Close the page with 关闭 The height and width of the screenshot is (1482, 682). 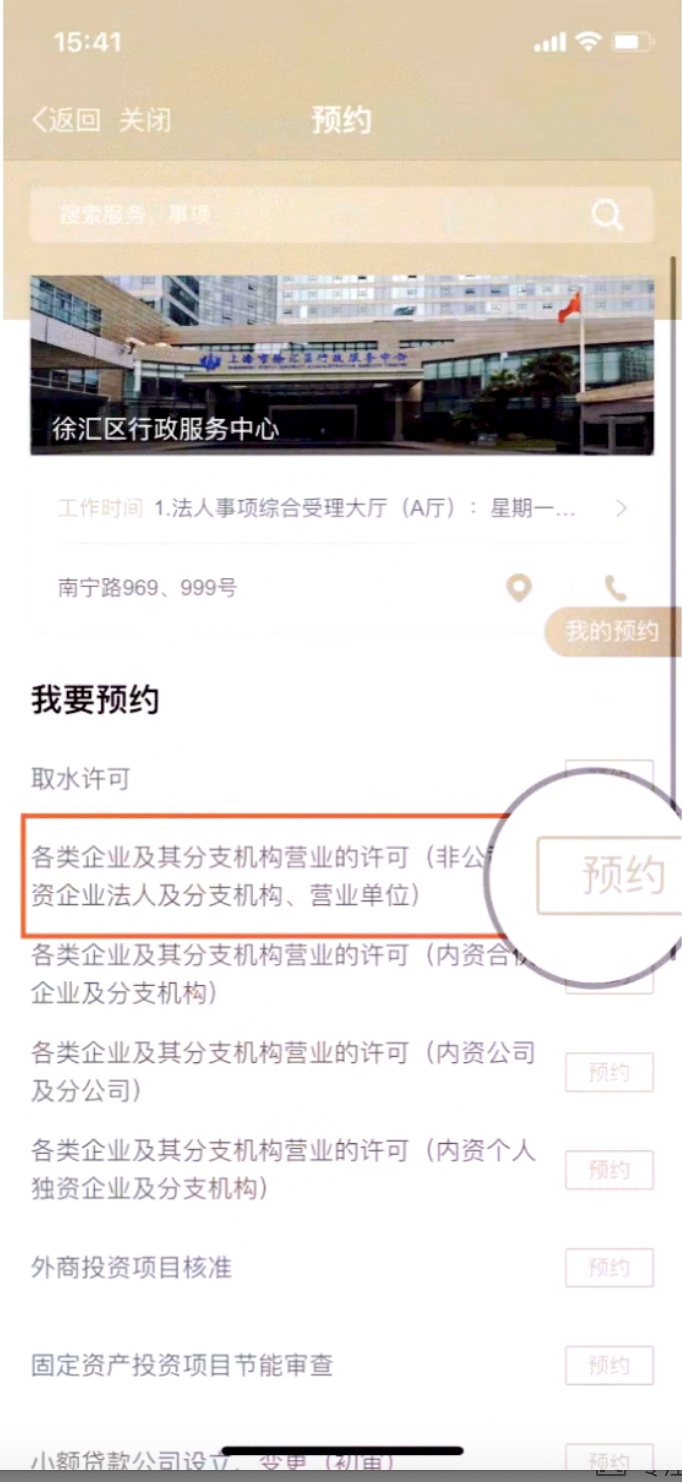[145, 121]
